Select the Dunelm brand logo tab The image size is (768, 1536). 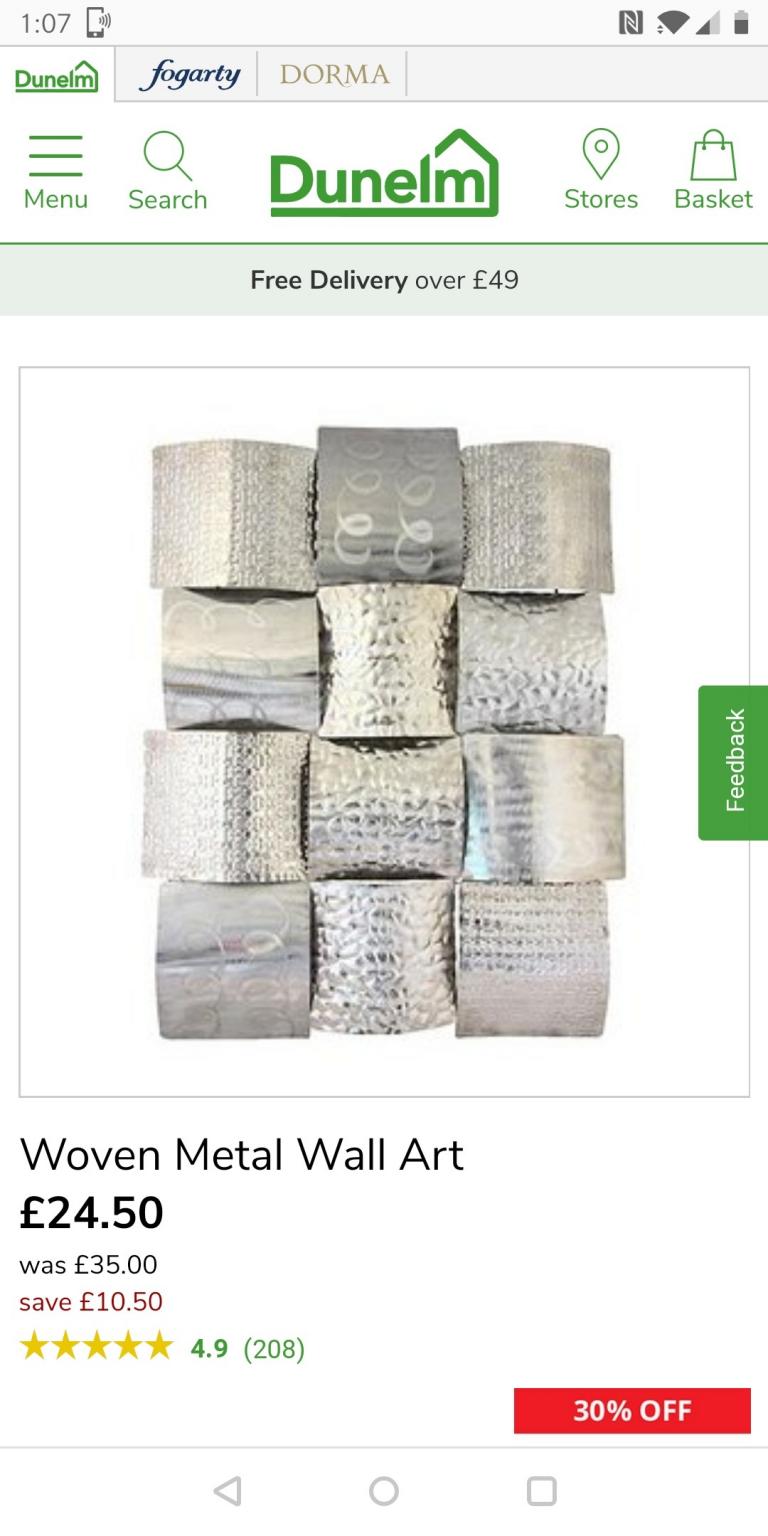point(55,75)
